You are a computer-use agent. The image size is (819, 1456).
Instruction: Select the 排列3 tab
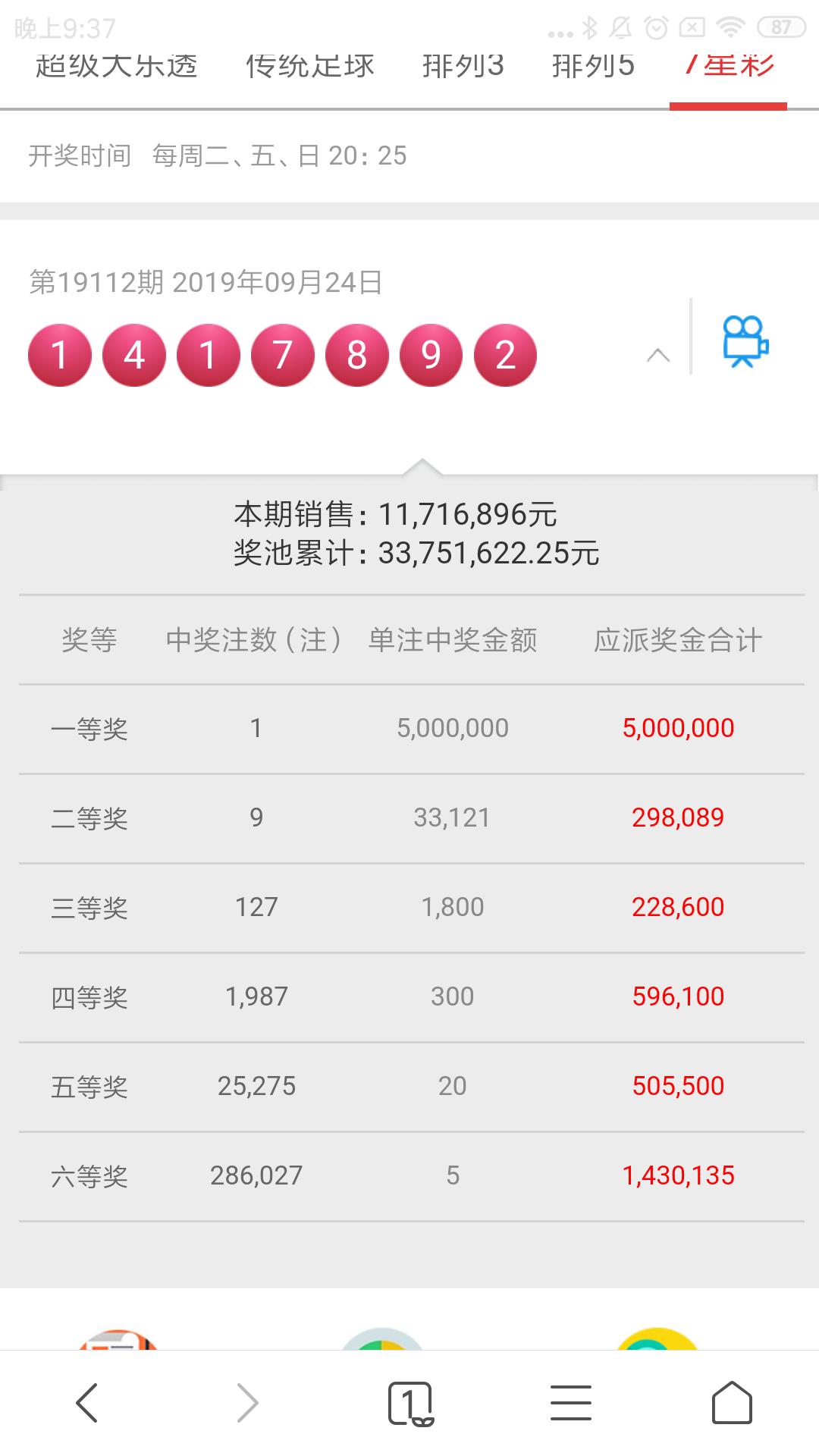tap(463, 66)
